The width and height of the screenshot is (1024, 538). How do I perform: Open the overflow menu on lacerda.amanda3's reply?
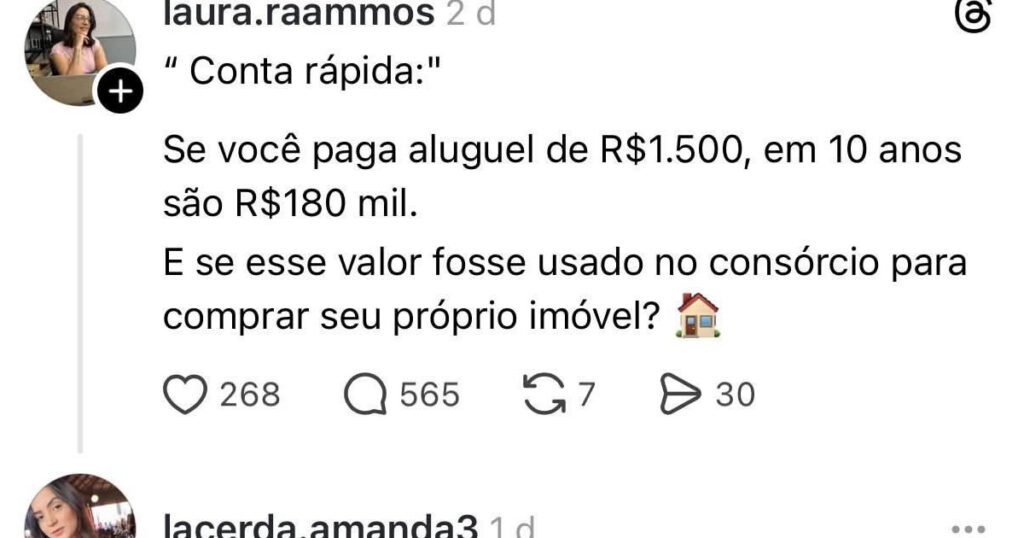point(969,526)
